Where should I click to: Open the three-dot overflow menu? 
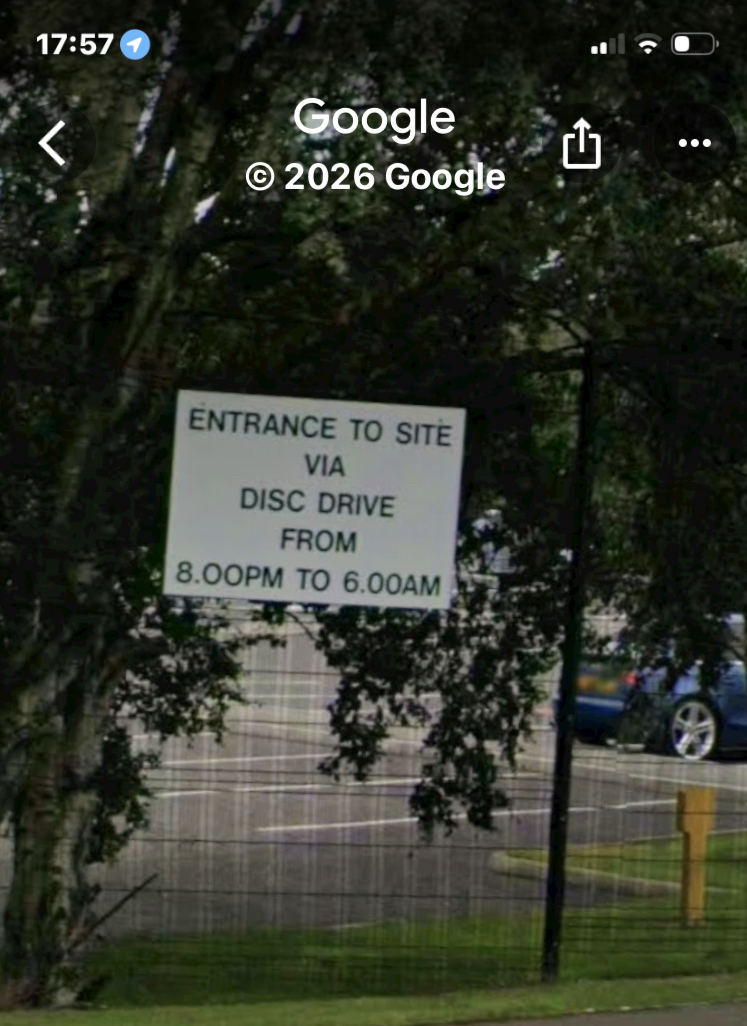694,143
